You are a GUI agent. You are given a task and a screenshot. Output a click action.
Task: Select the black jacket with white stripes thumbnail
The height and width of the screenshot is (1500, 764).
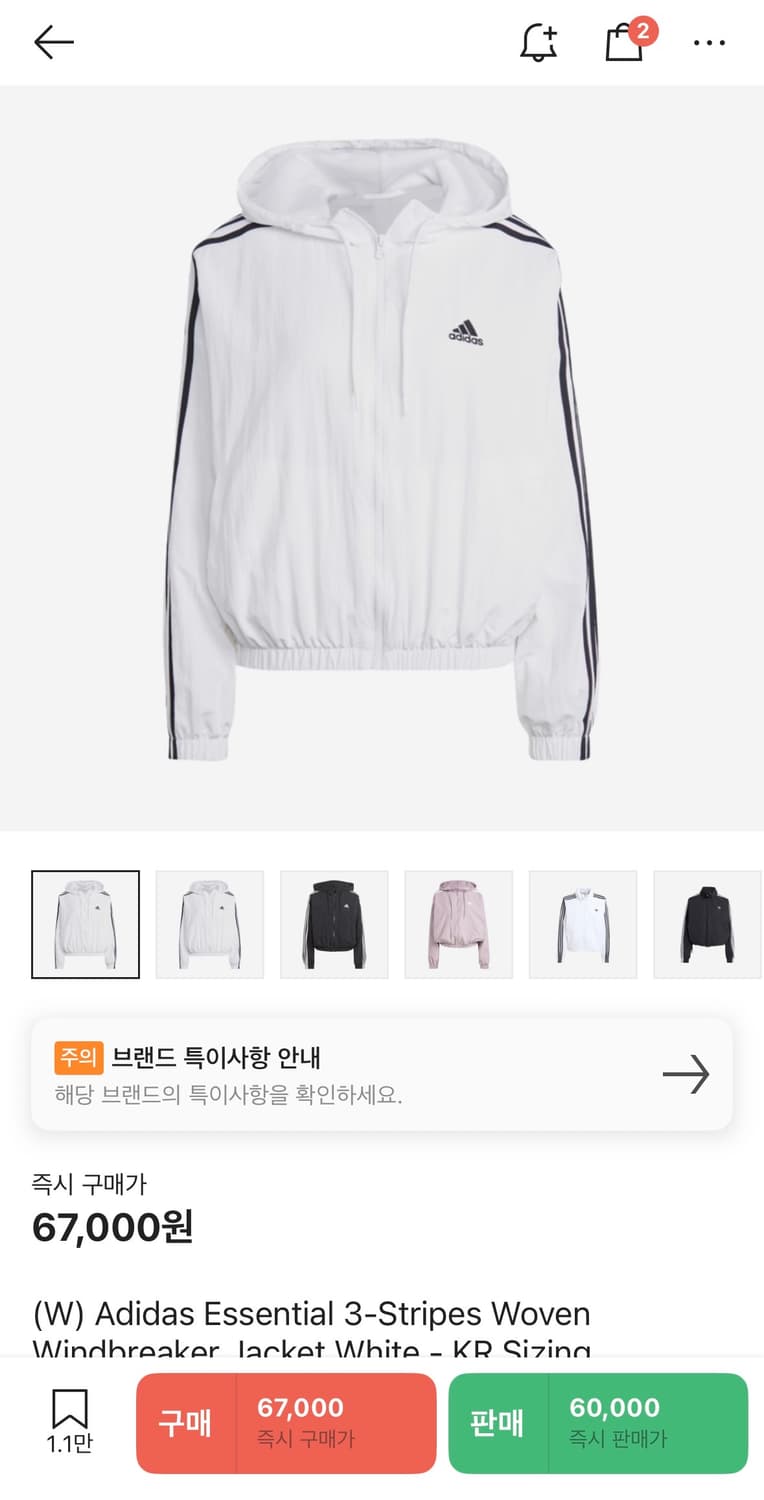334,924
